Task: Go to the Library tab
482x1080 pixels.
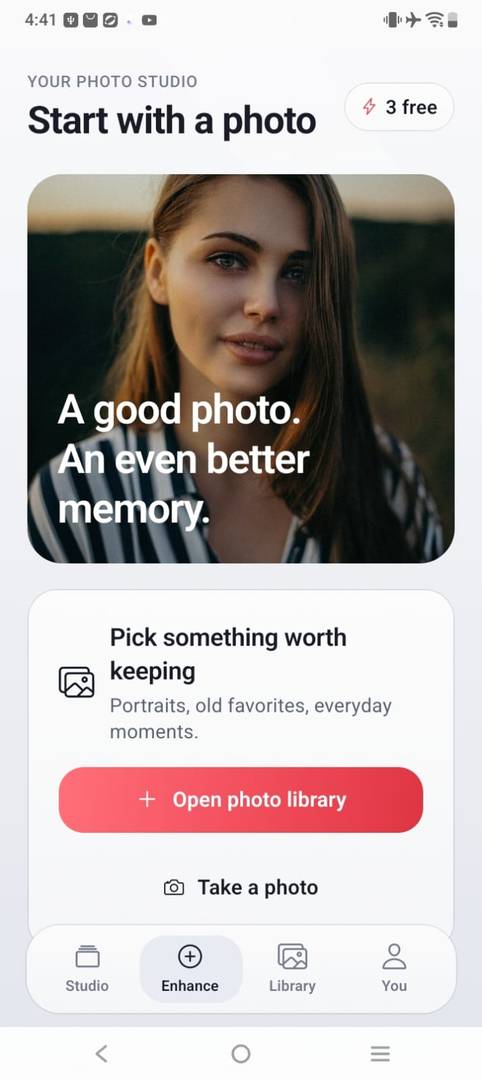Action: [x=292, y=968]
